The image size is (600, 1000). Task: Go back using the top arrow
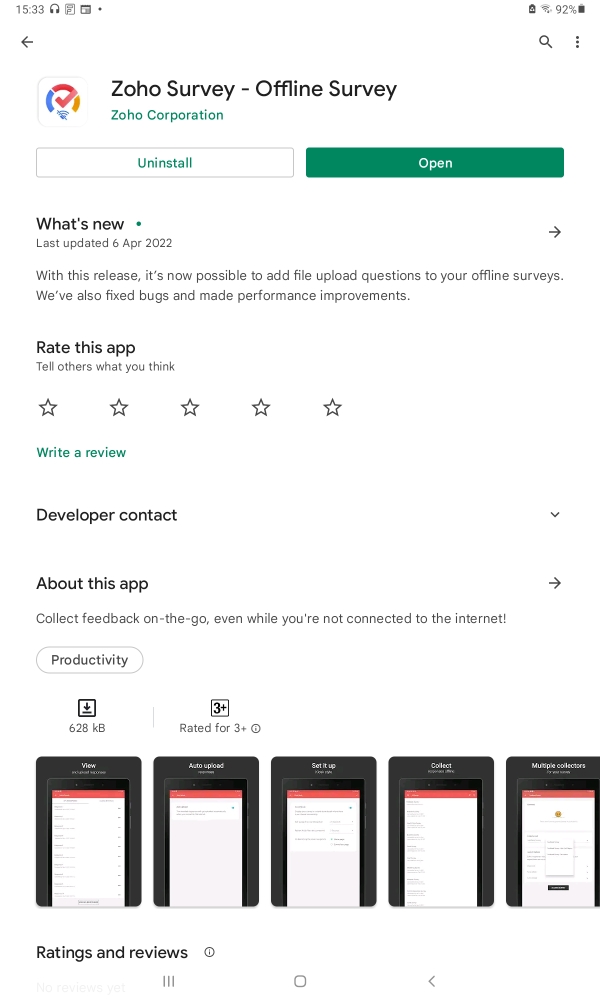[x=27, y=42]
